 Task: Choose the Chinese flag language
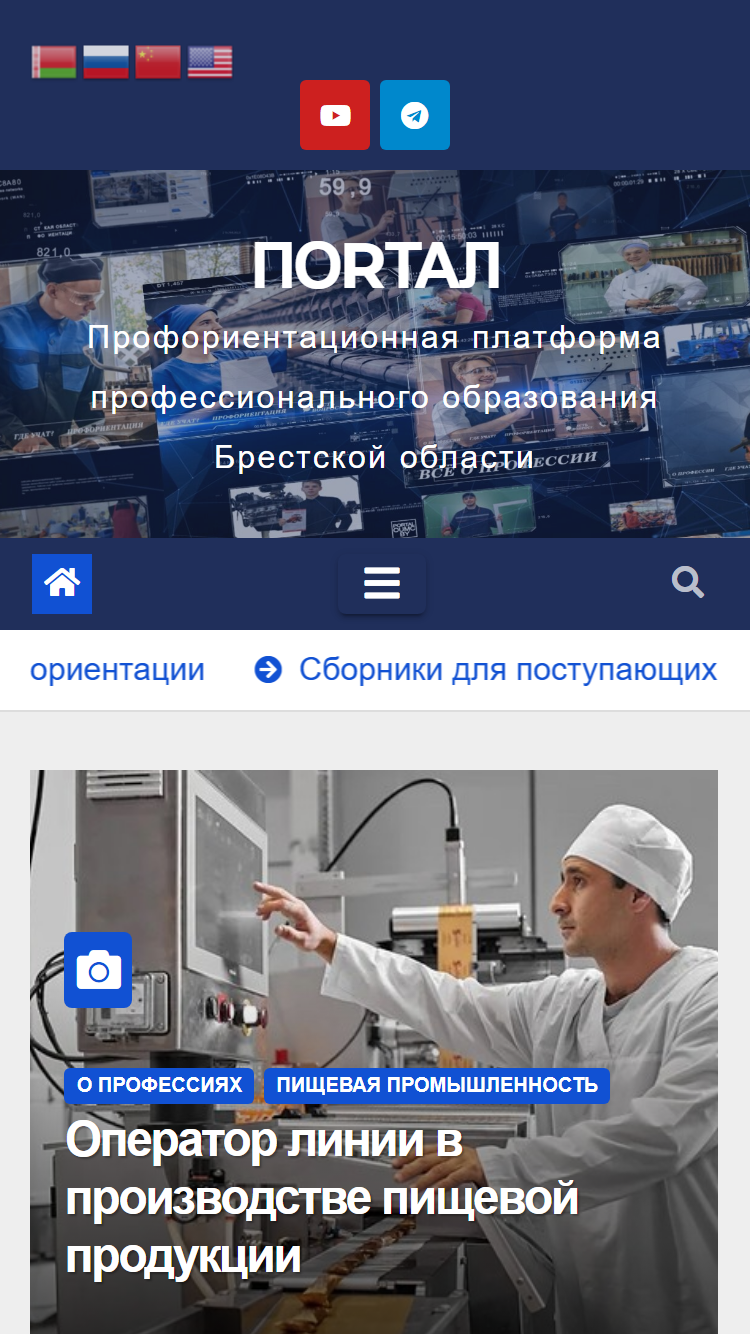coord(158,62)
